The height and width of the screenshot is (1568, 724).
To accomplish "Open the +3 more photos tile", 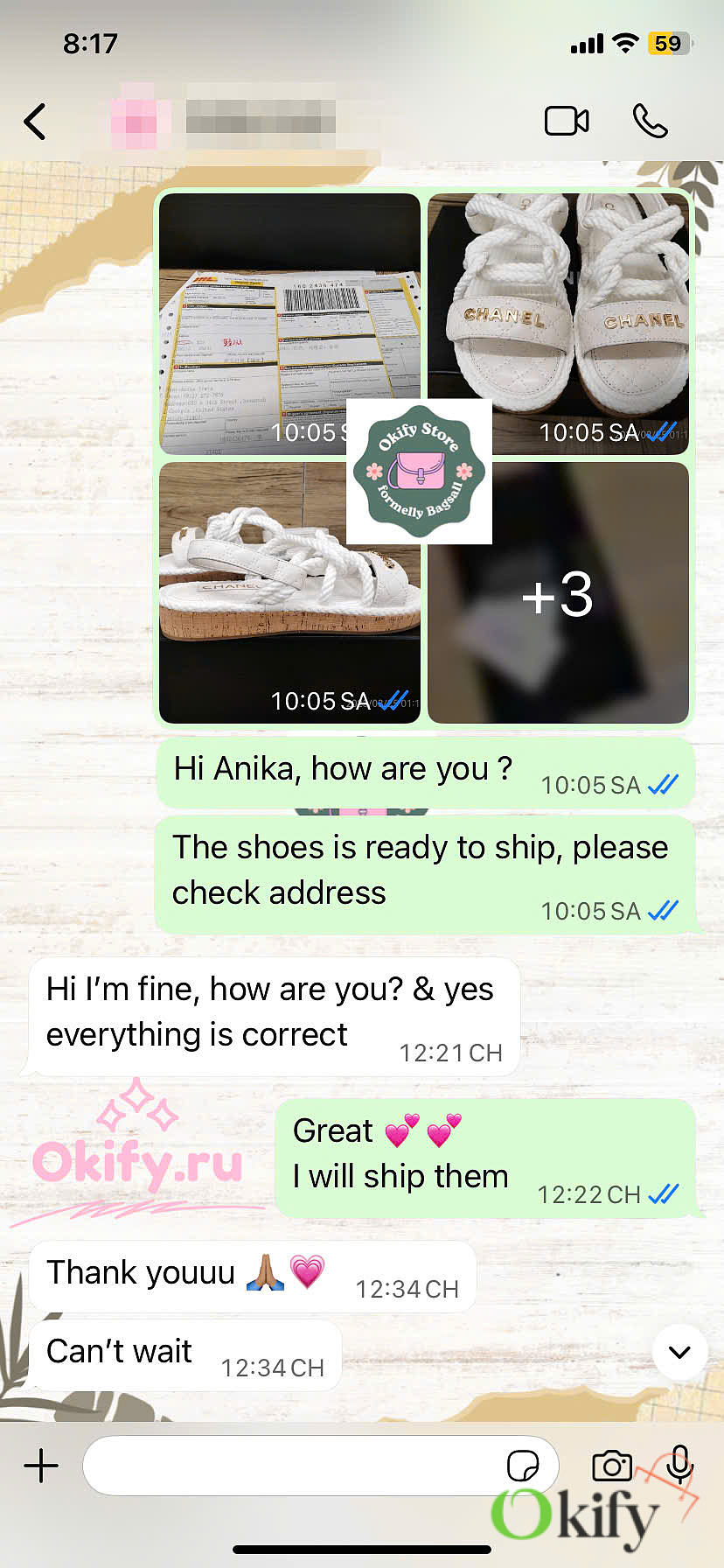I will point(558,592).
